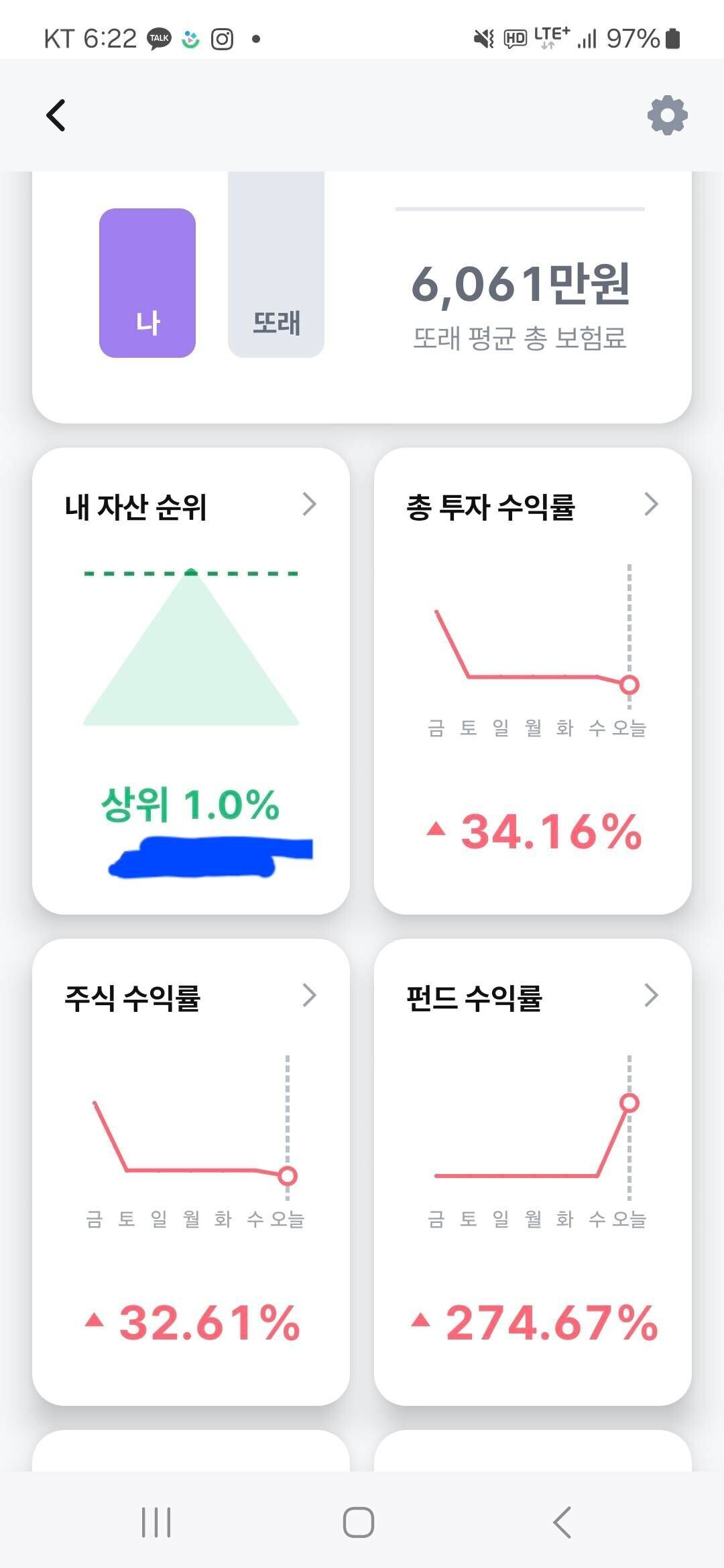Screen dimensions: 724x1568
Task: Expand the '펀드 수익률' card chevron
Action: point(650,996)
